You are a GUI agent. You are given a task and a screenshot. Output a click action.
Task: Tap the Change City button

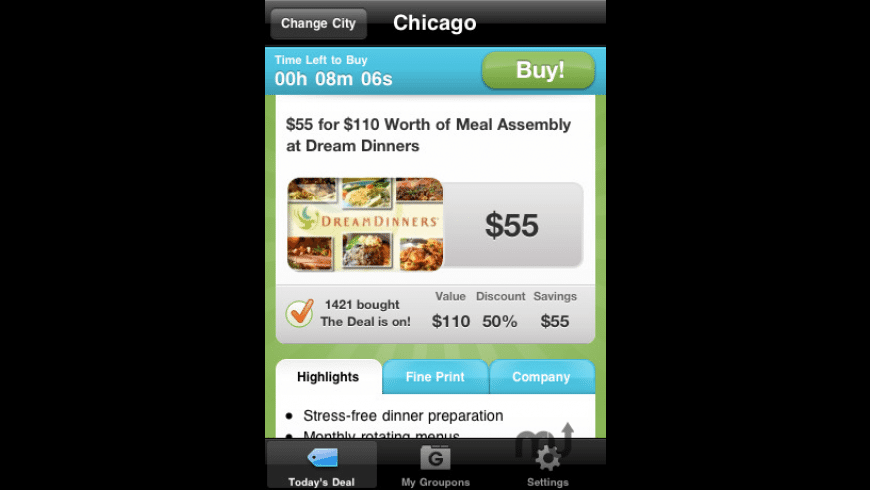point(318,23)
